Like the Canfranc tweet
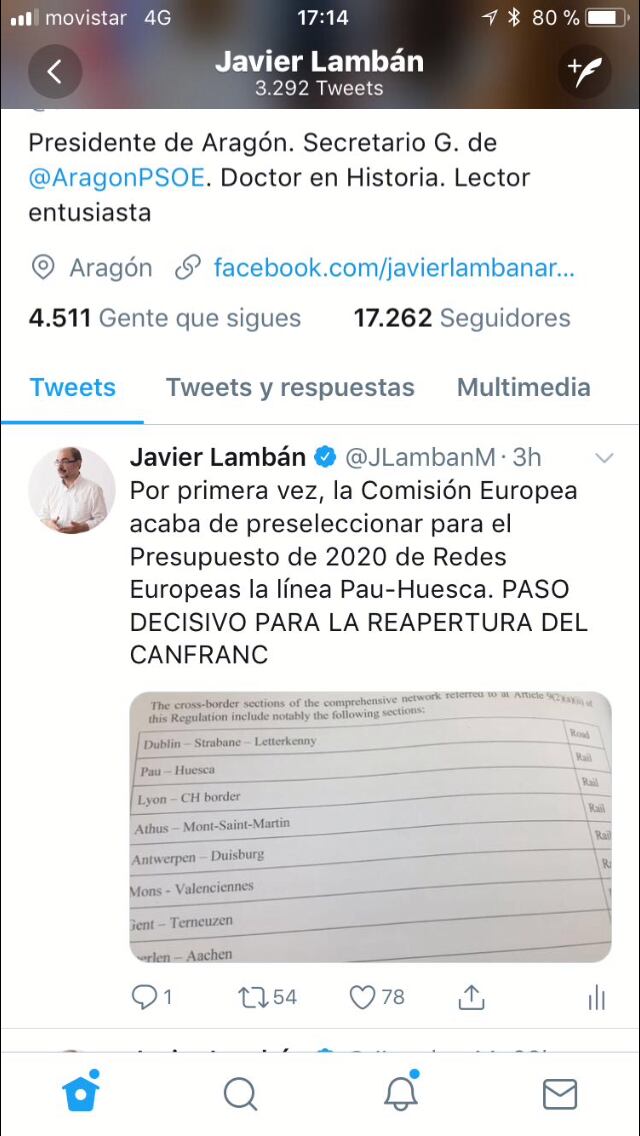The width and height of the screenshot is (640, 1136). [x=376, y=997]
